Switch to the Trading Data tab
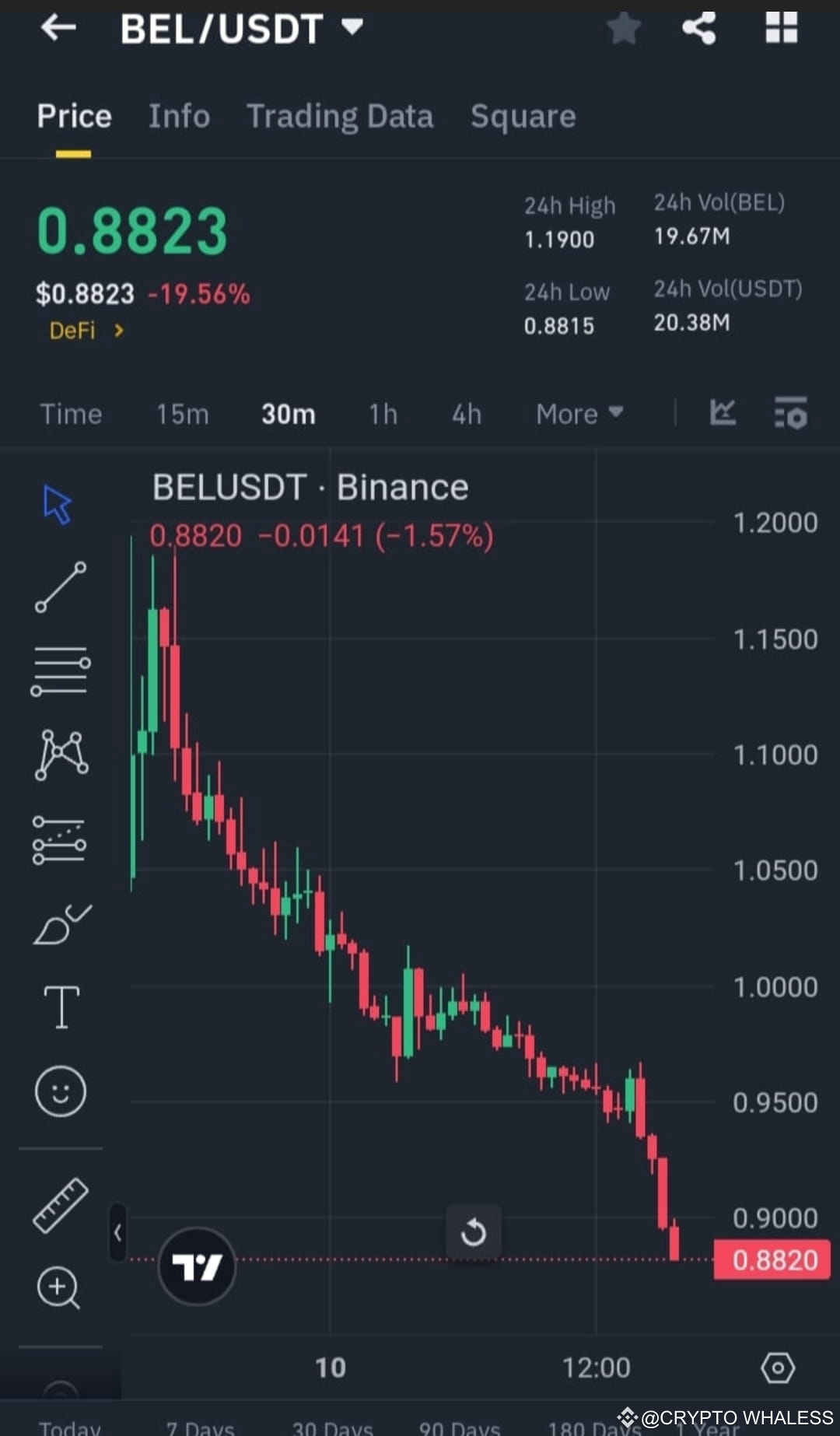The height and width of the screenshot is (1436, 840). pos(340,115)
